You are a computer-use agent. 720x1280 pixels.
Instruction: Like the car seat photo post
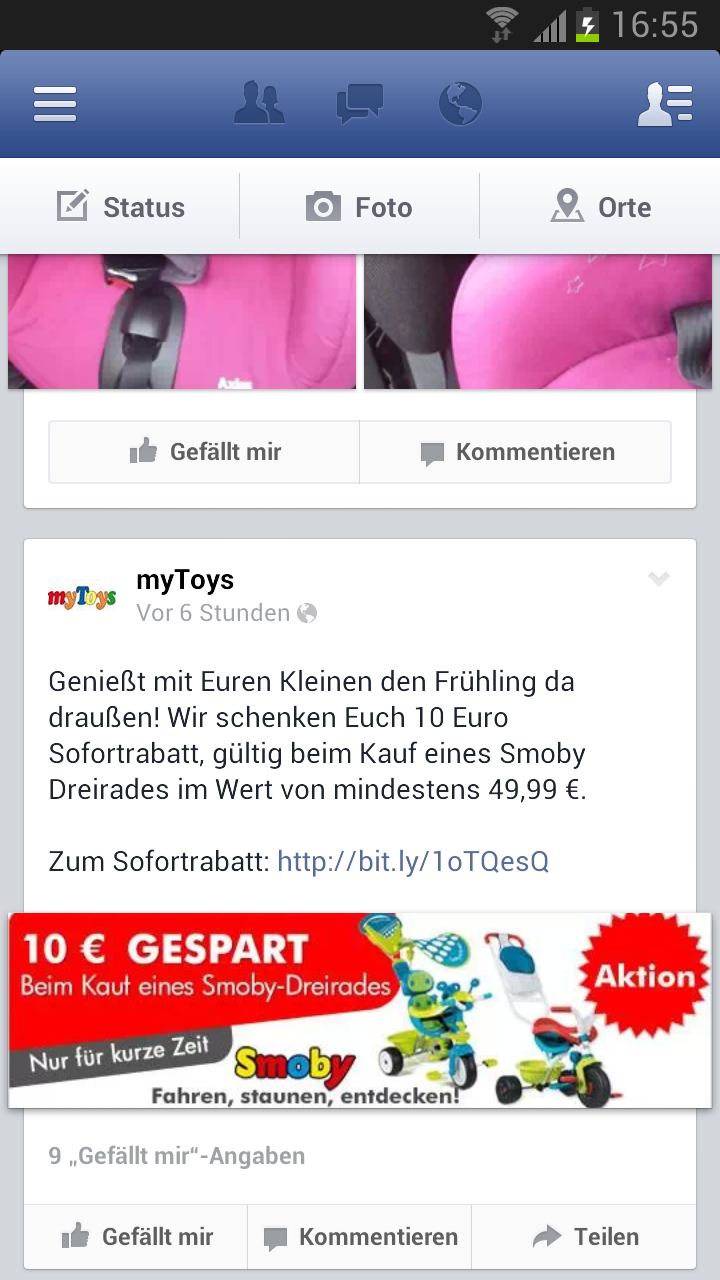(x=204, y=452)
